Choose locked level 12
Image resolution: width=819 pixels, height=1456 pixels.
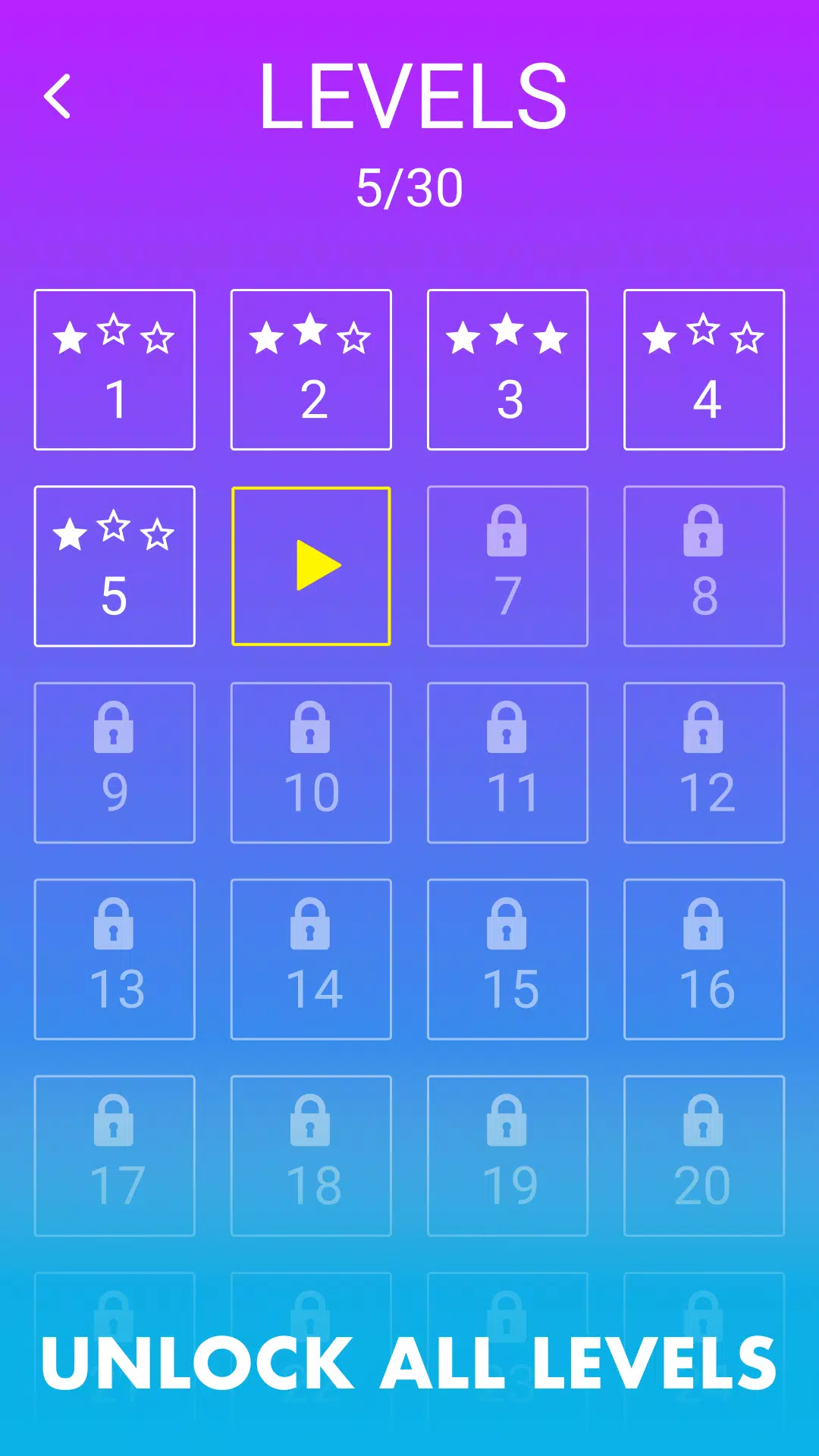coord(704,762)
